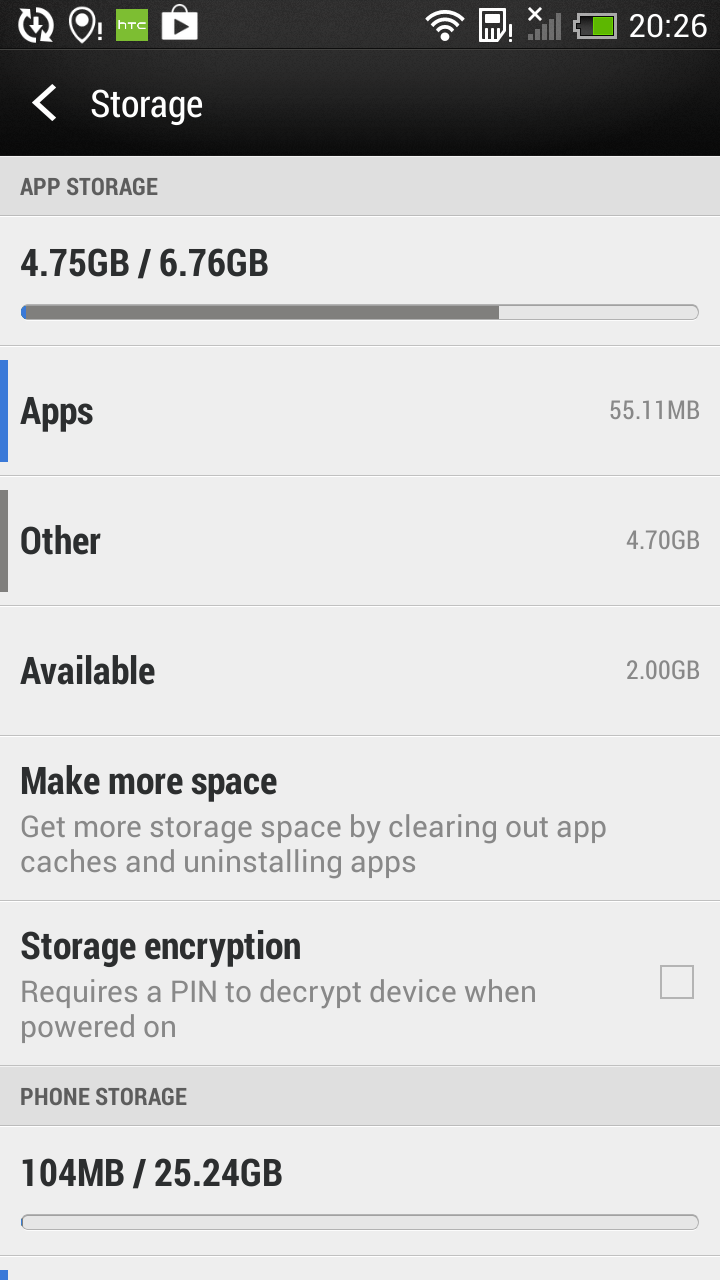Open Make more space
This screenshot has height=1280, width=720.
tap(360, 819)
